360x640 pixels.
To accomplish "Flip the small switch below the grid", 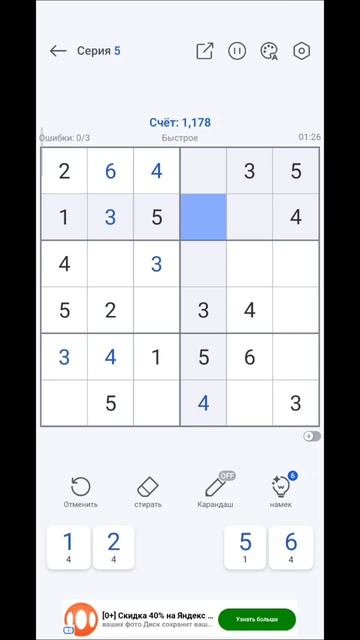I will coord(312,436).
